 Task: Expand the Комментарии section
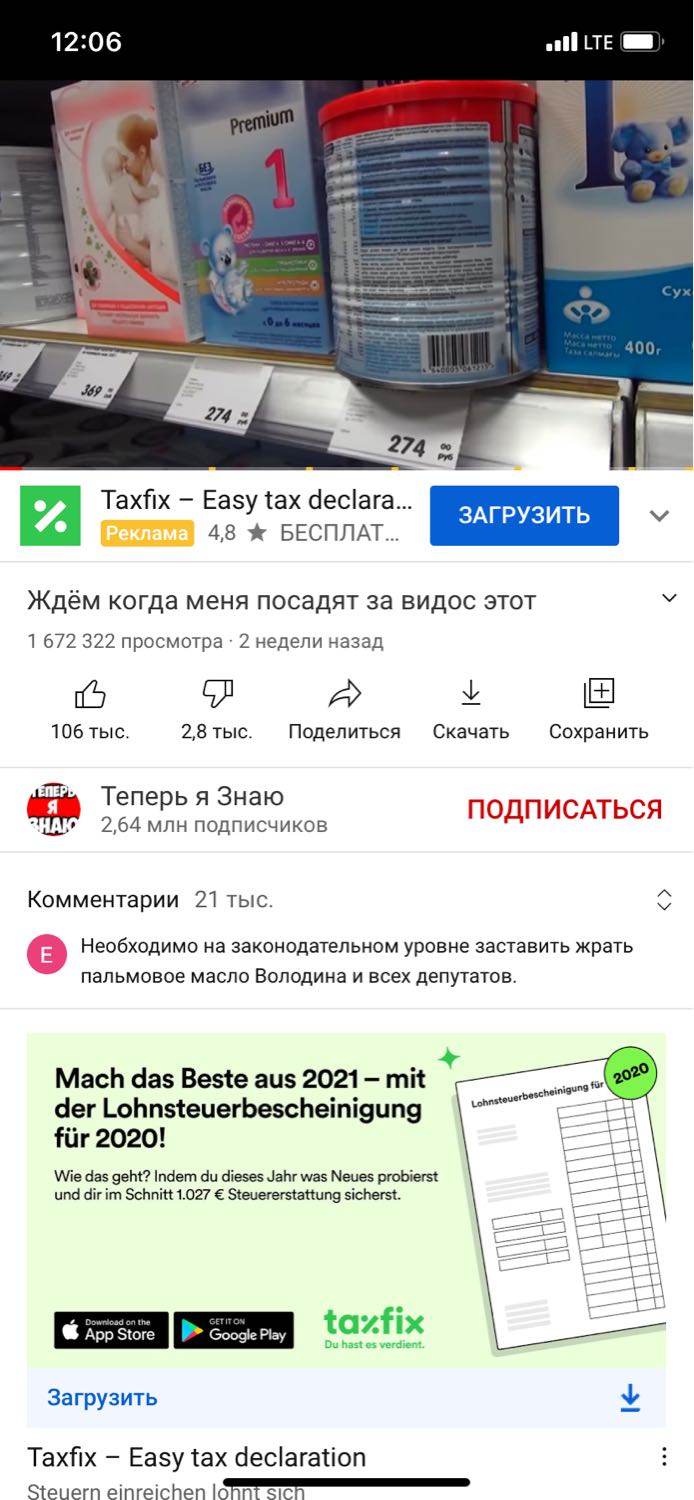coord(664,899)
